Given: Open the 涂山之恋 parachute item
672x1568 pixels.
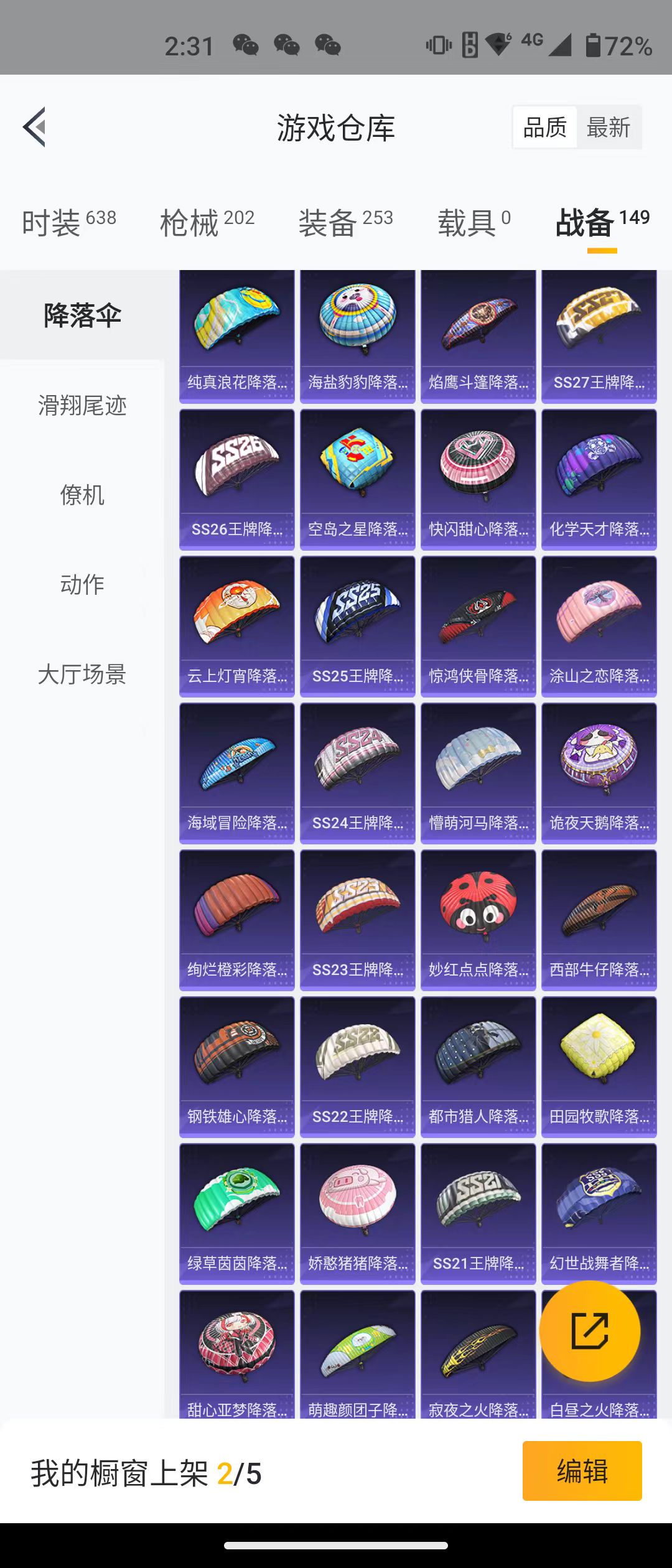Looking at the screenshot, I should pyautogui.click(x=599, y=626).
